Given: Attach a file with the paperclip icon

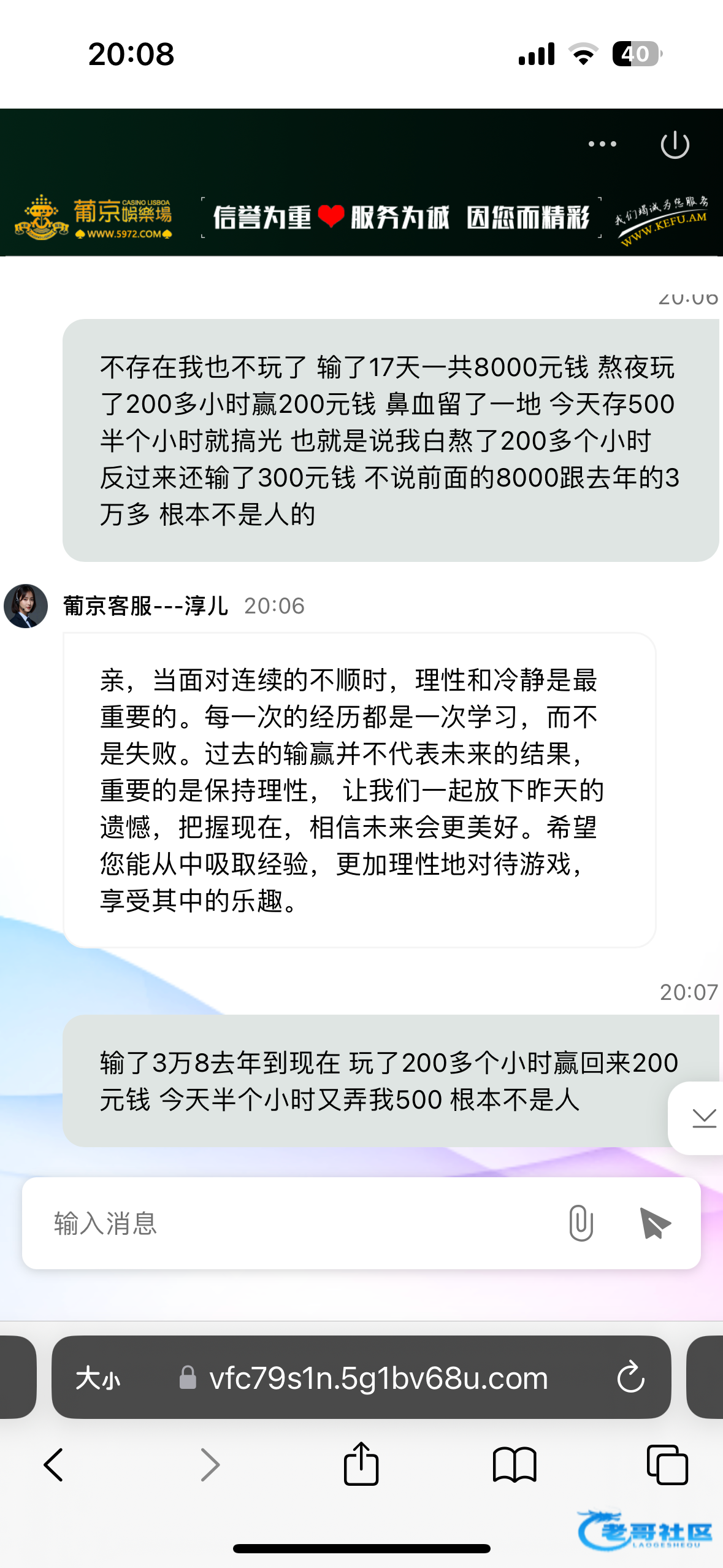Looking at the screenshot, I should 580,1223.
